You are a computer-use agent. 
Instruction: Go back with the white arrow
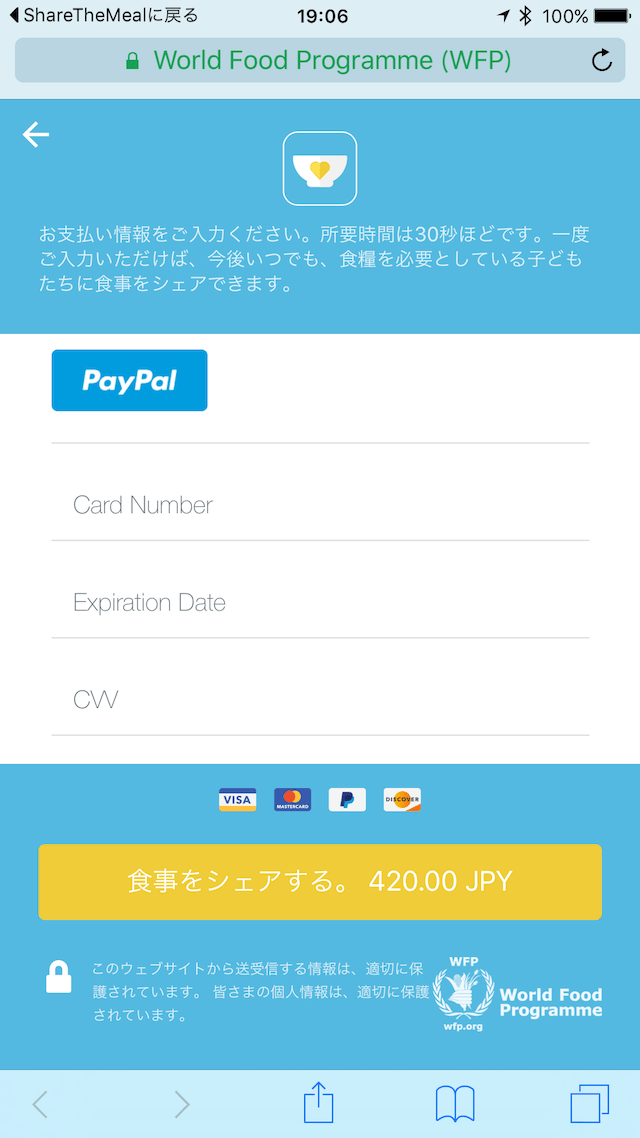(x=36, y=135)
